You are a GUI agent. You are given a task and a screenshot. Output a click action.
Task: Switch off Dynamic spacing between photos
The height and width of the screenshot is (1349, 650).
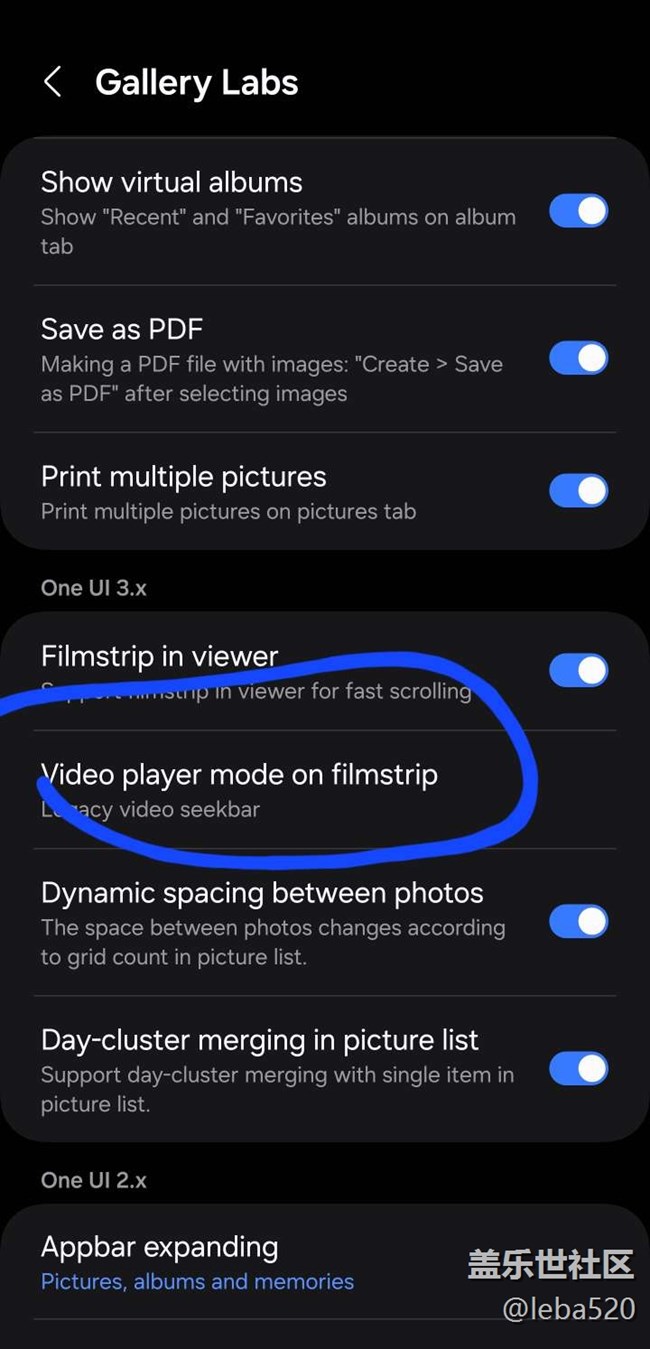coord(579,922)
